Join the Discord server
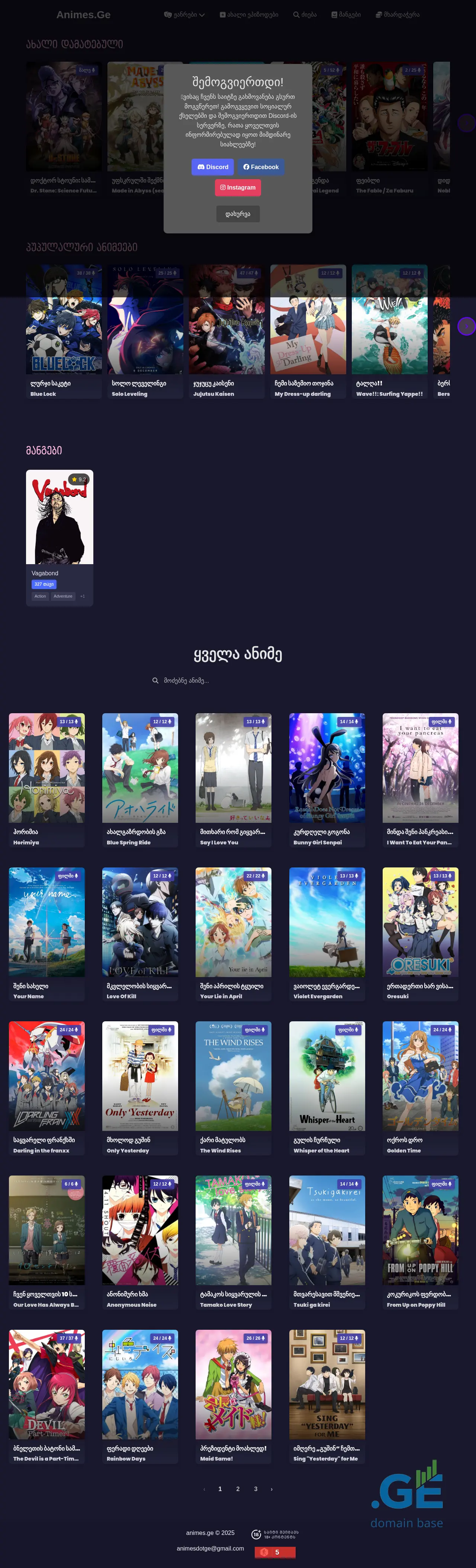Image resolution: width=476 pixels, height=1568 pixels. pos(212,167)
